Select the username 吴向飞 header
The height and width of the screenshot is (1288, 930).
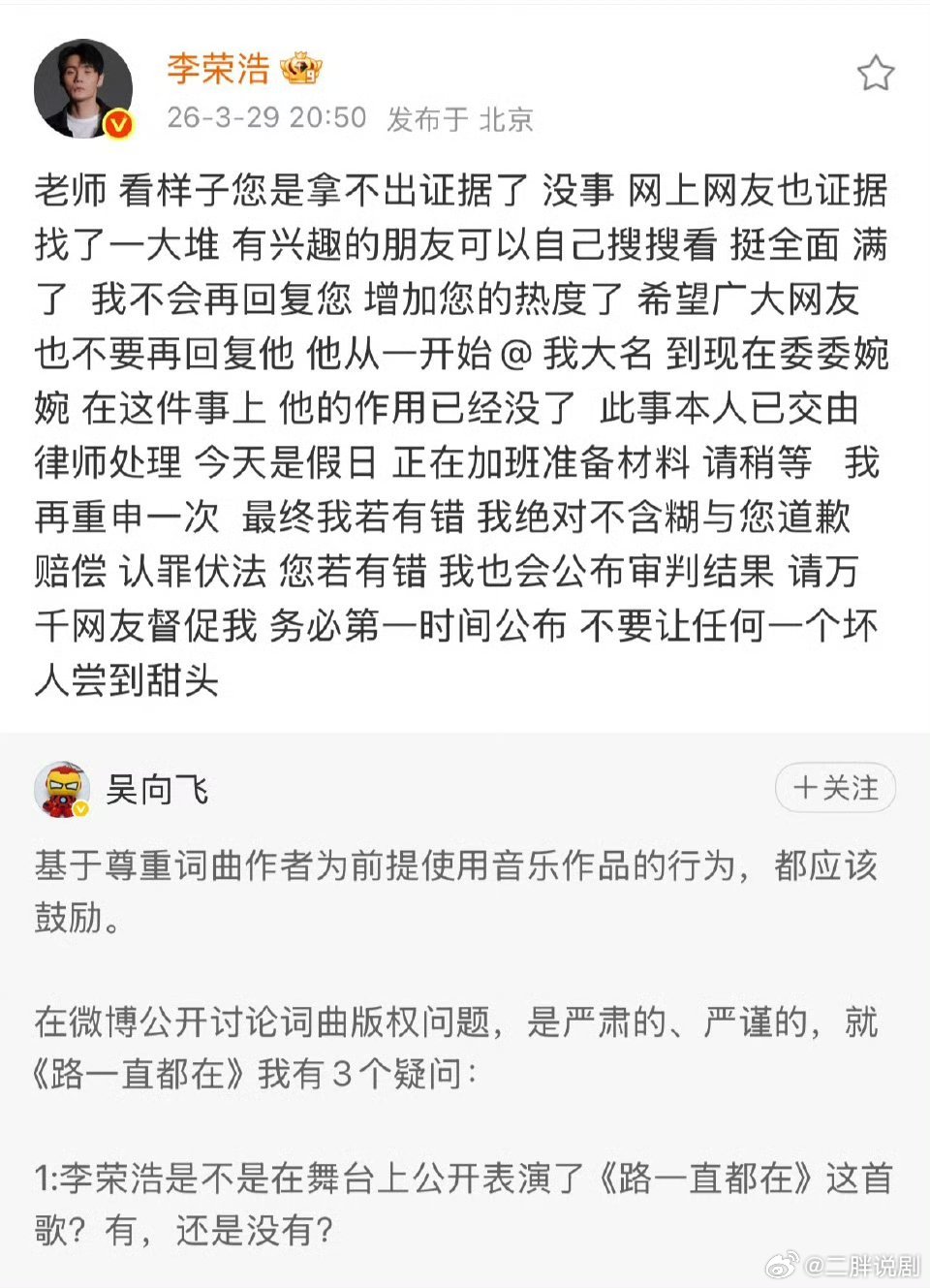coord(156,789)
